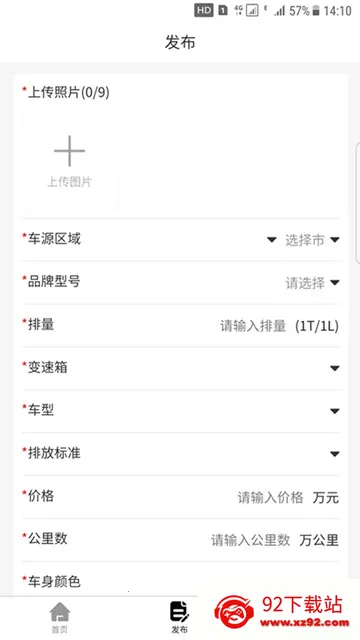Switch to the 首页 tab

[60, 618]
